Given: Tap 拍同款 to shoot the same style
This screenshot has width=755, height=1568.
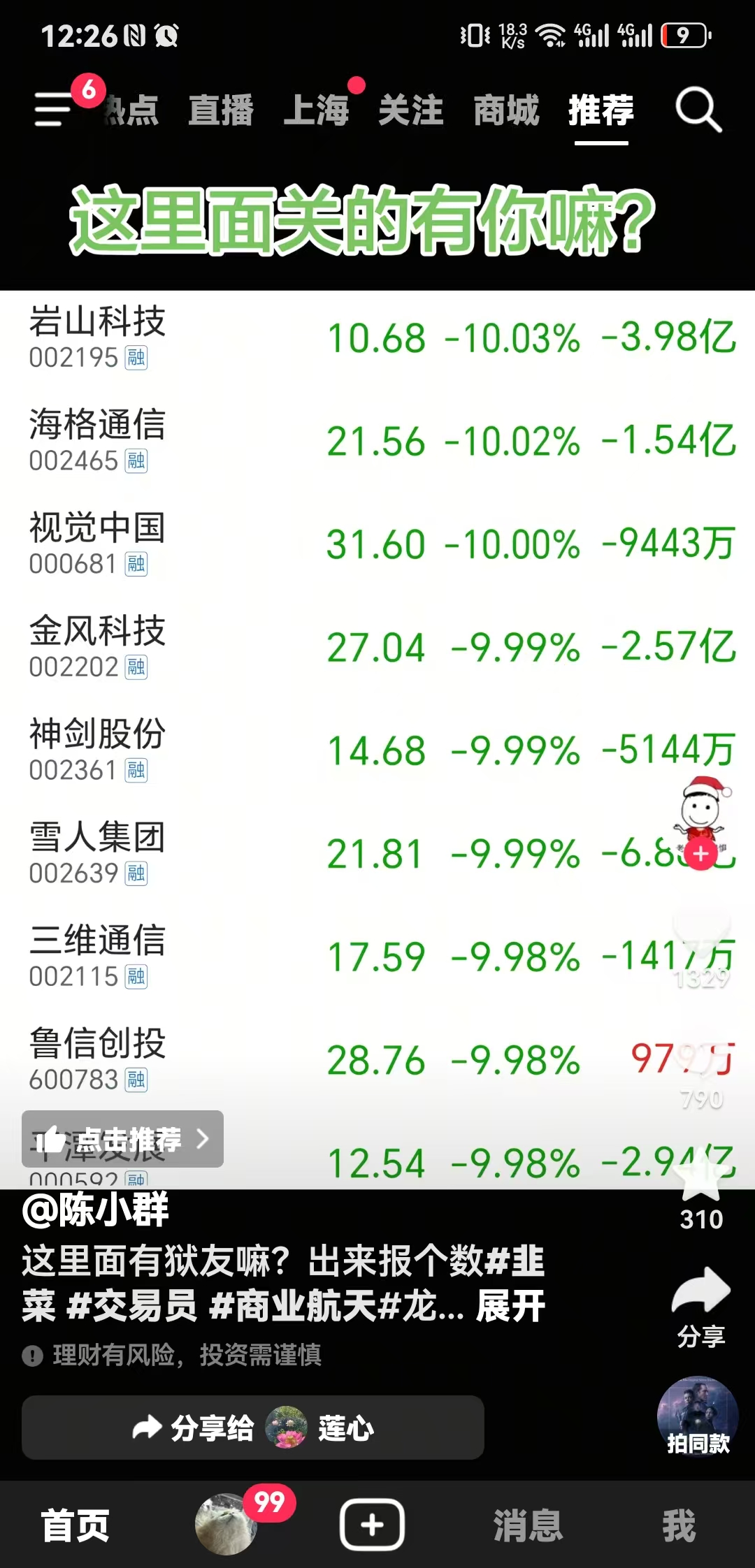Looking at the screenshot, I should pyautogui.click(x=698, y=1417).
